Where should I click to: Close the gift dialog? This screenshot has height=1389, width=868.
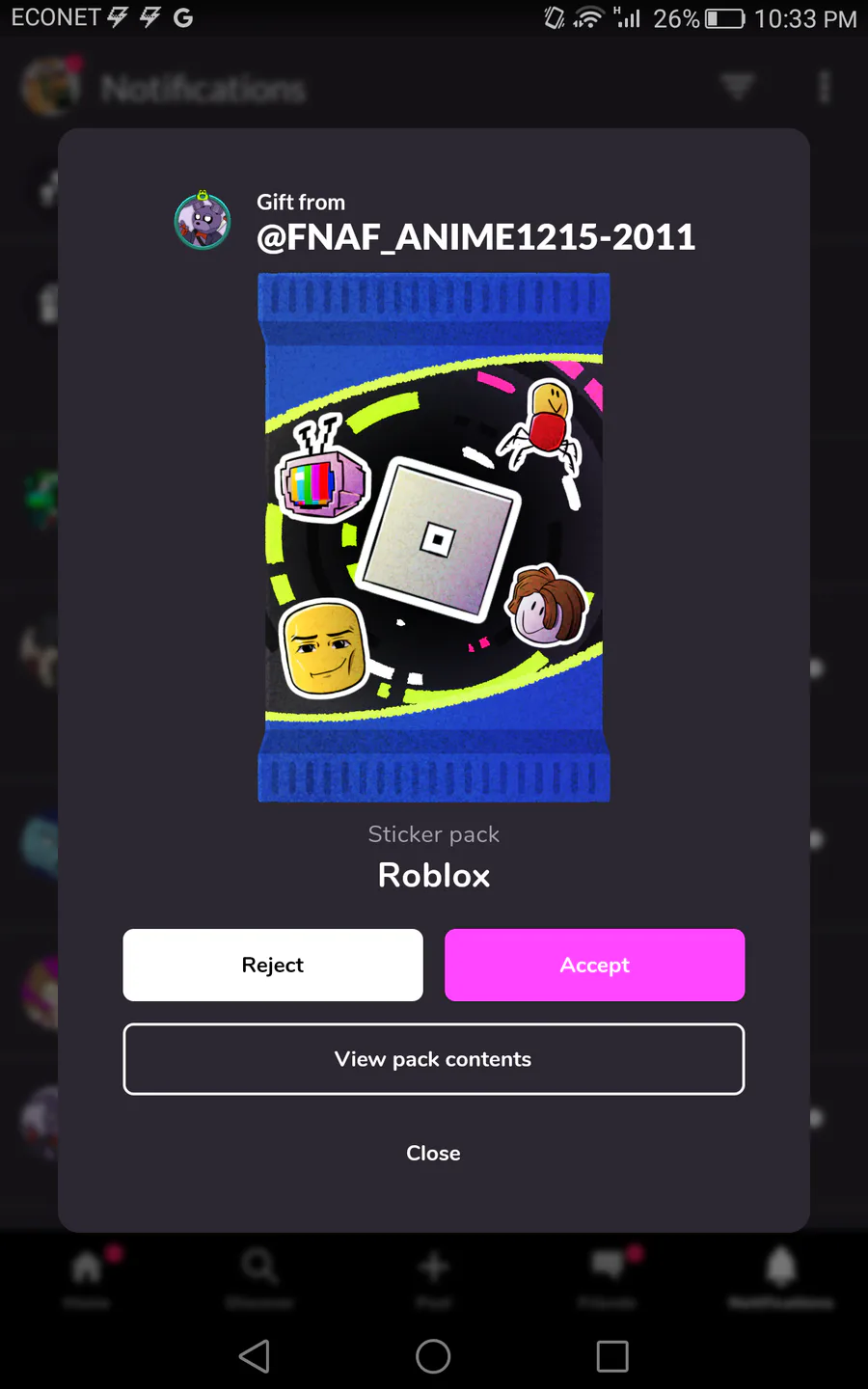pos(434,1153)
